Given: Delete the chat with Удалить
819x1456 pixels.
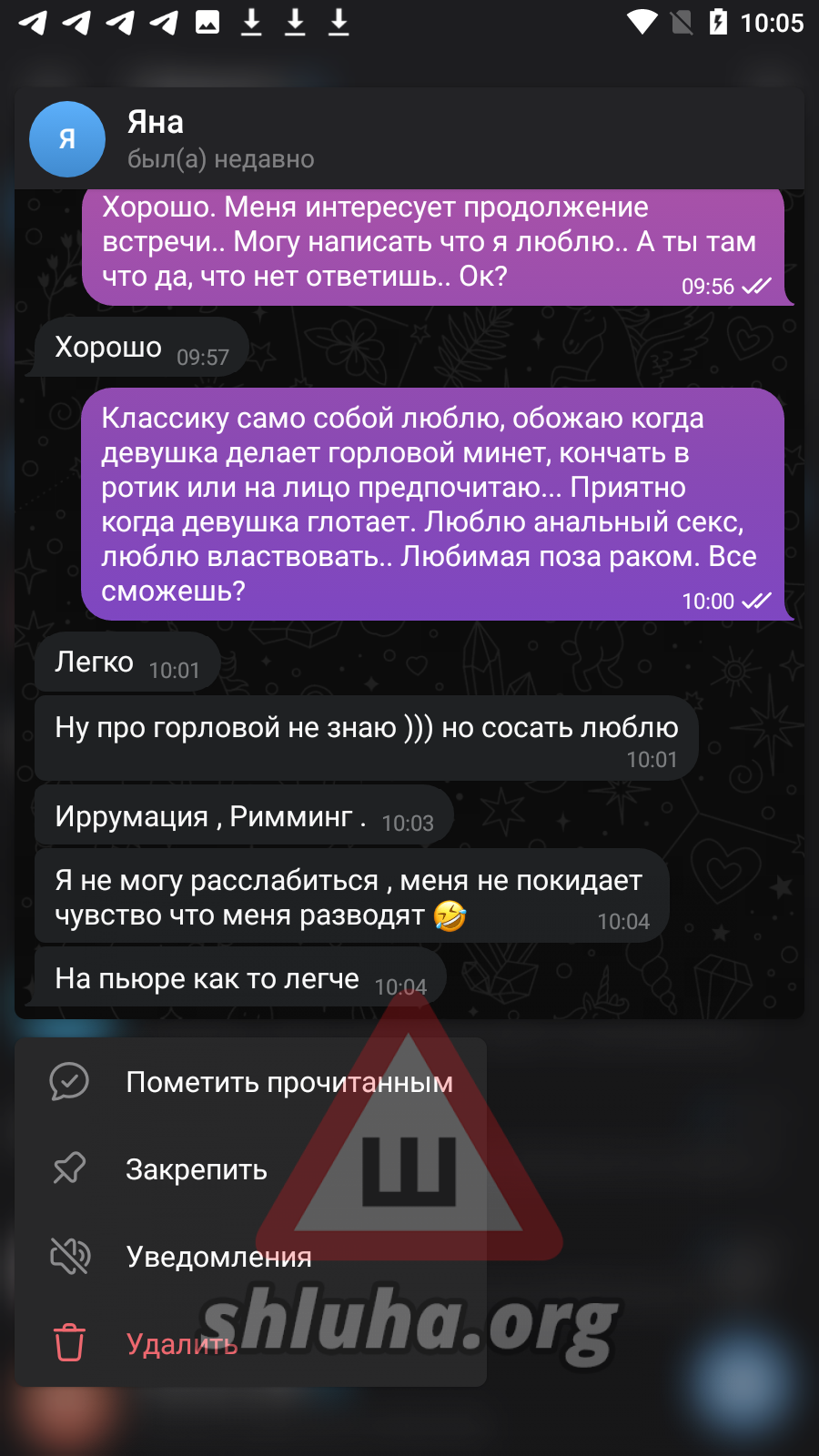Looking at the screenshot, I should 181,1344.
